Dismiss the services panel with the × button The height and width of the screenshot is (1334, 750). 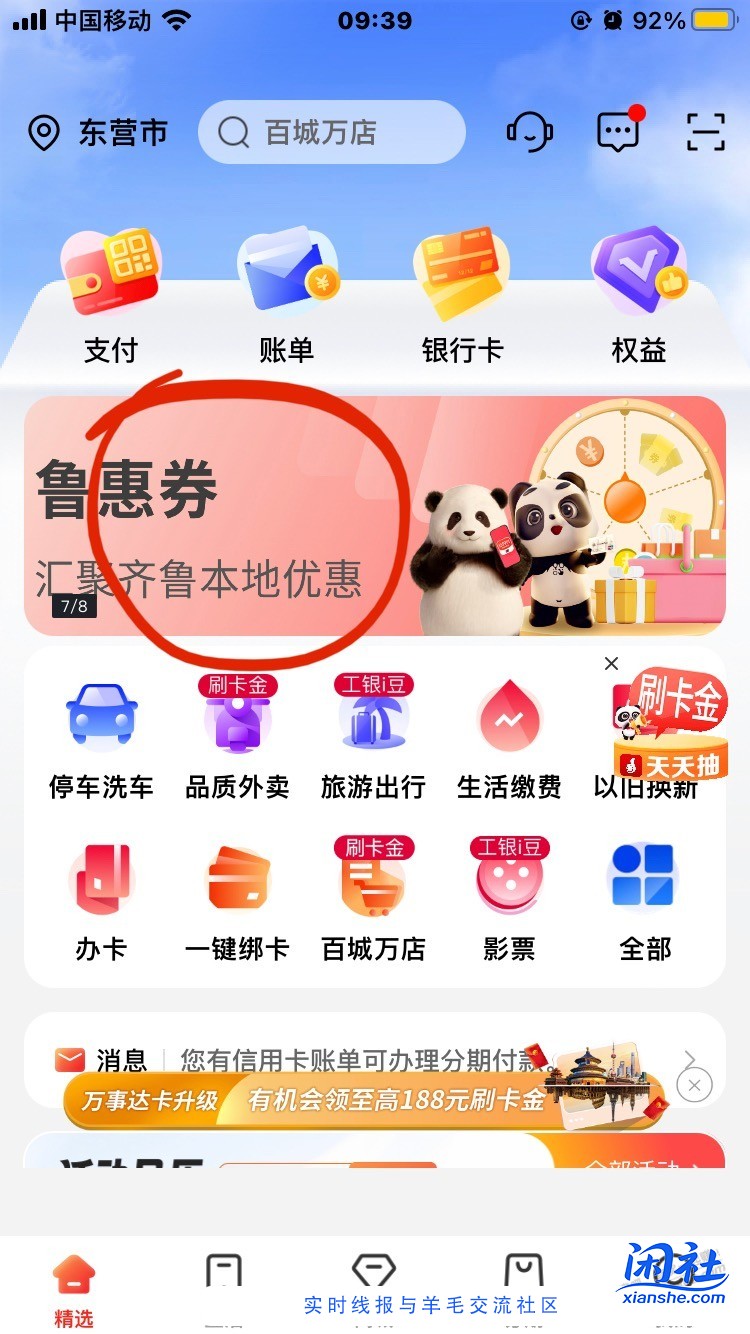point(611,663)
